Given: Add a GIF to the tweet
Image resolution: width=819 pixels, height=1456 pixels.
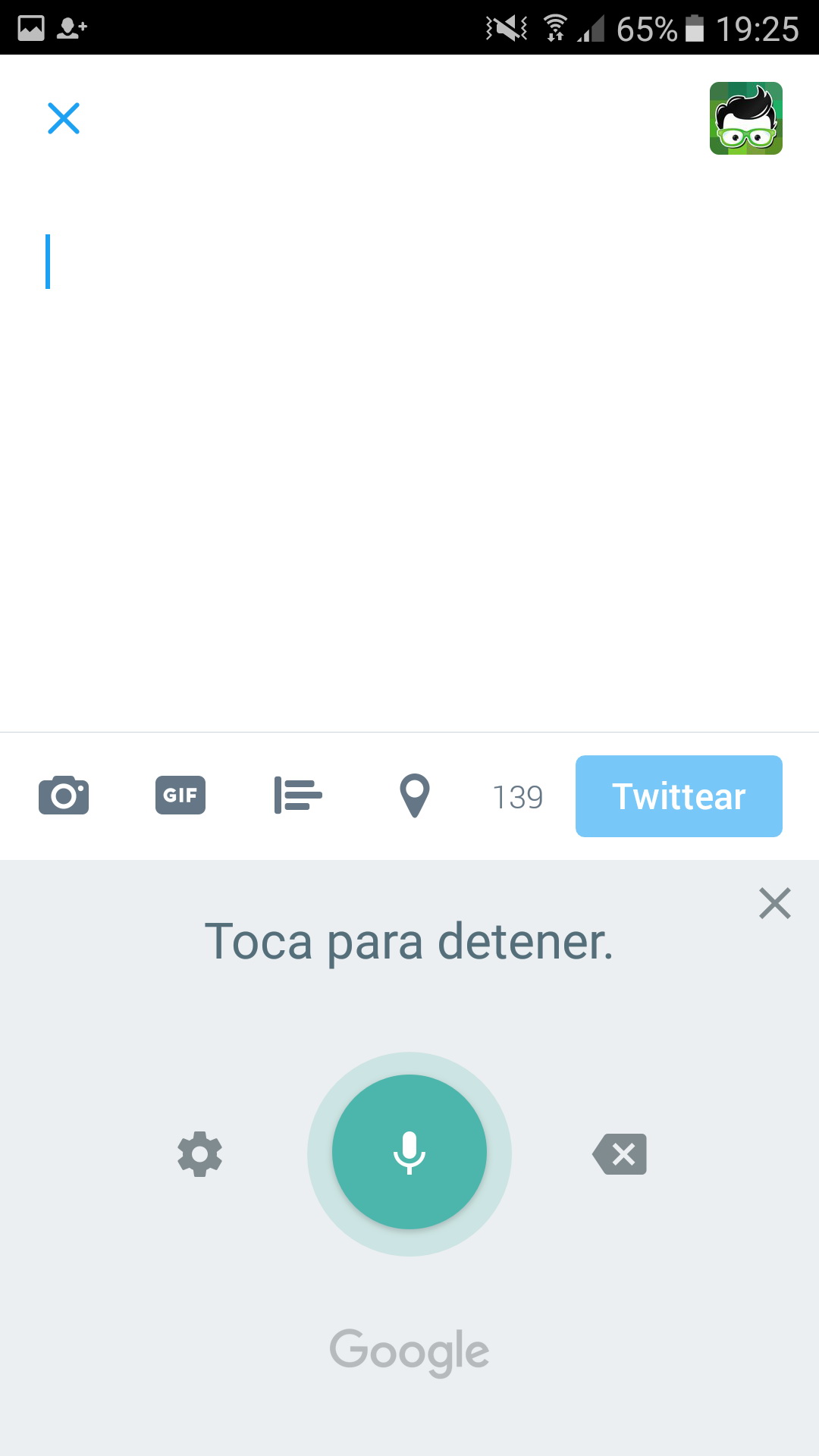Looking at the screenshot, I should pos(180,795).
